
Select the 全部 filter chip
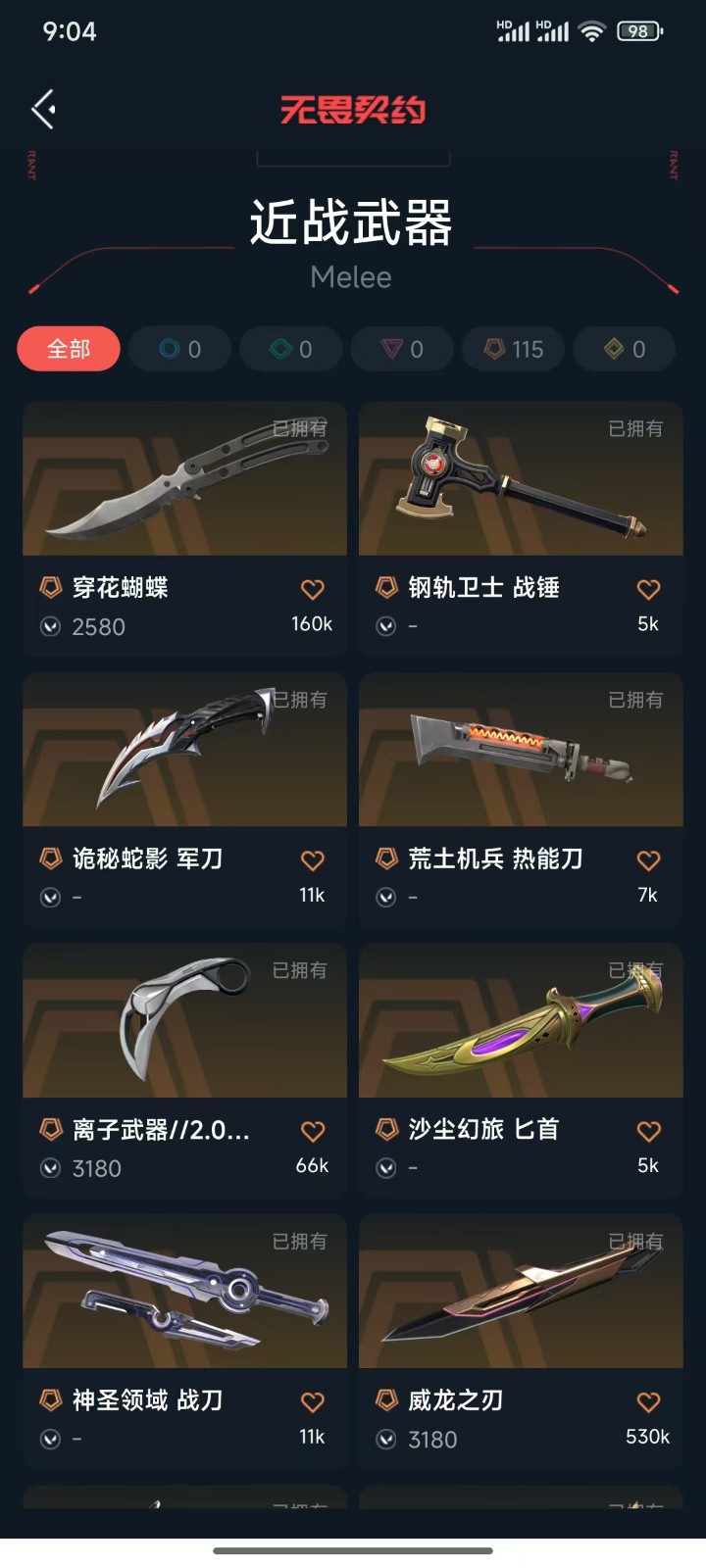click(x=69, y=349)
